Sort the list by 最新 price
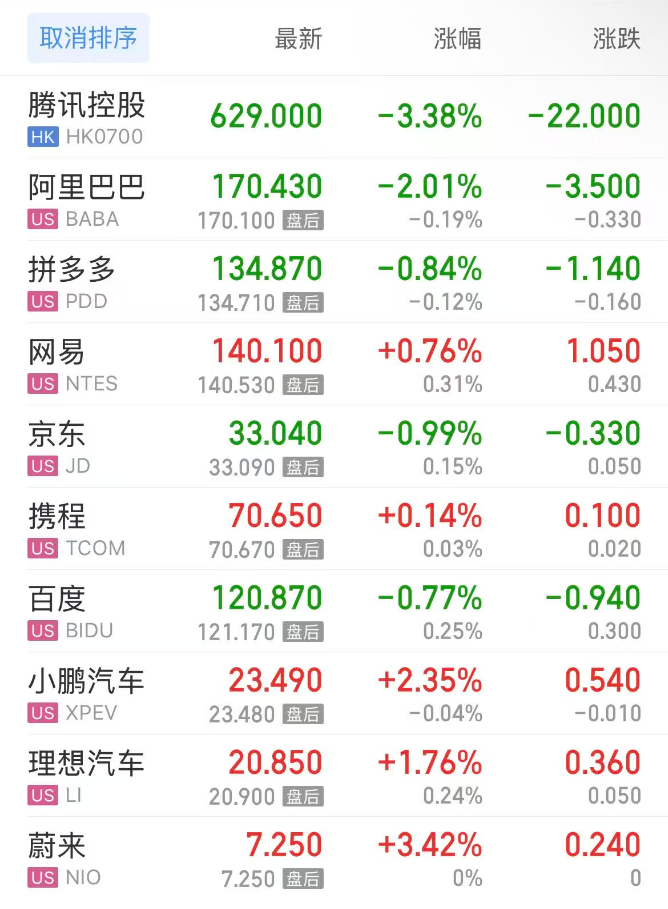The height and width of the screenshot is (909, 668). click(298, 39)
